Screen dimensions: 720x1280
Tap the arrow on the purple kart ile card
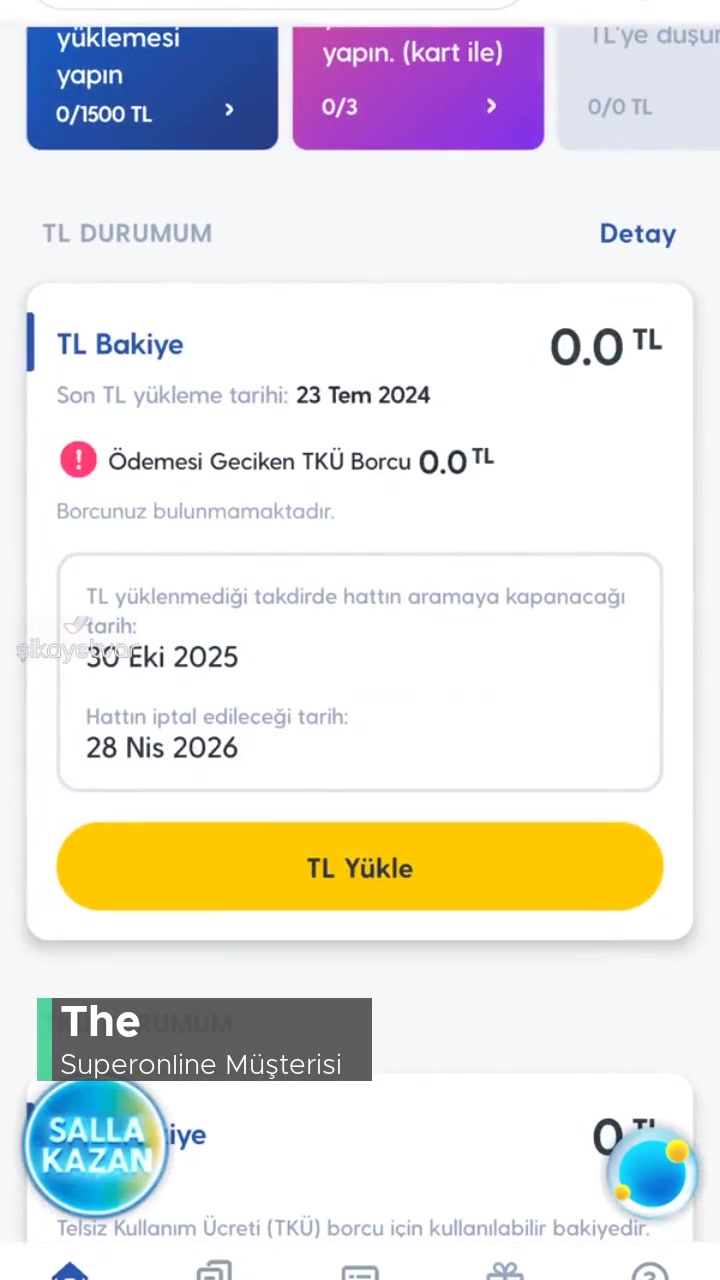pyautogui.click(x=491, y=106)
